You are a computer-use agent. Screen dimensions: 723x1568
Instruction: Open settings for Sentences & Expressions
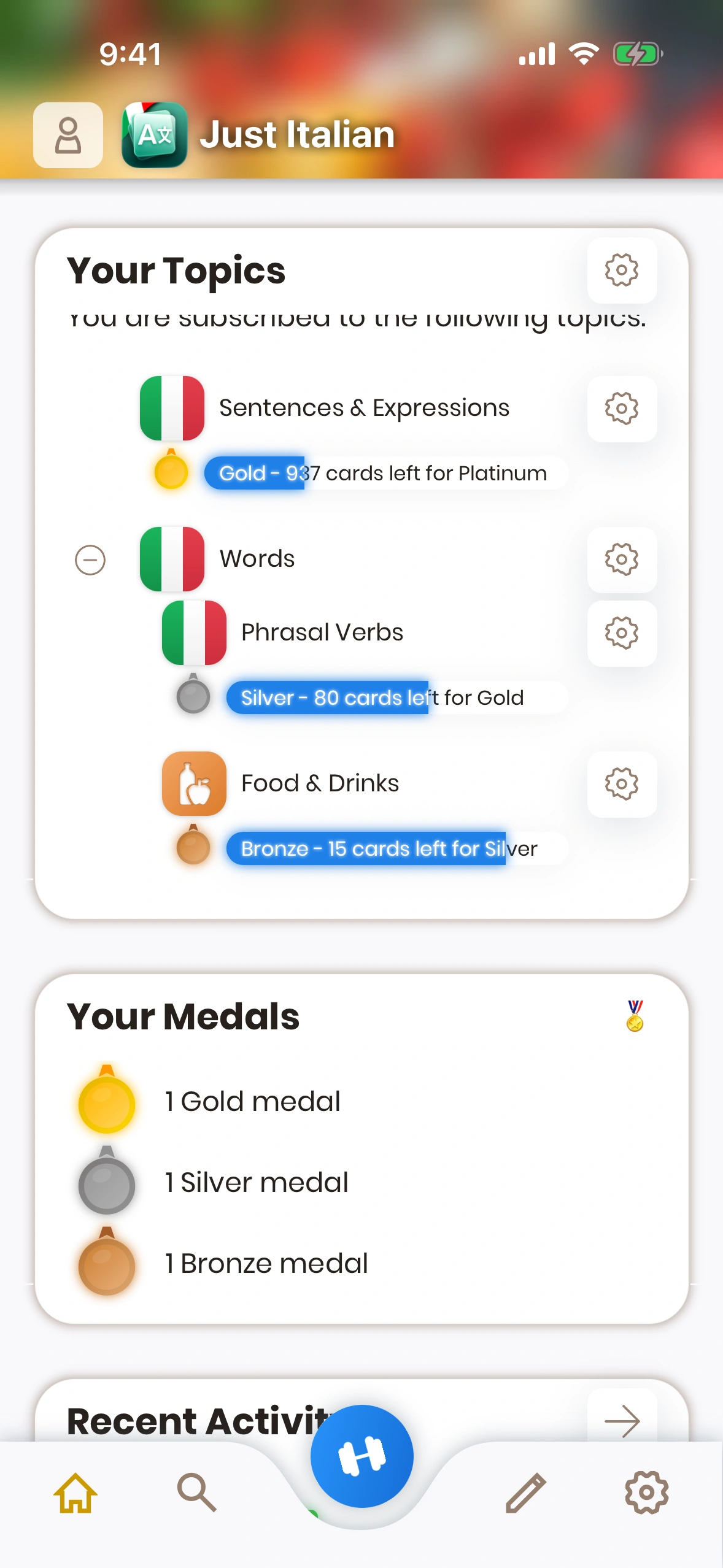[x=621, y=409]
